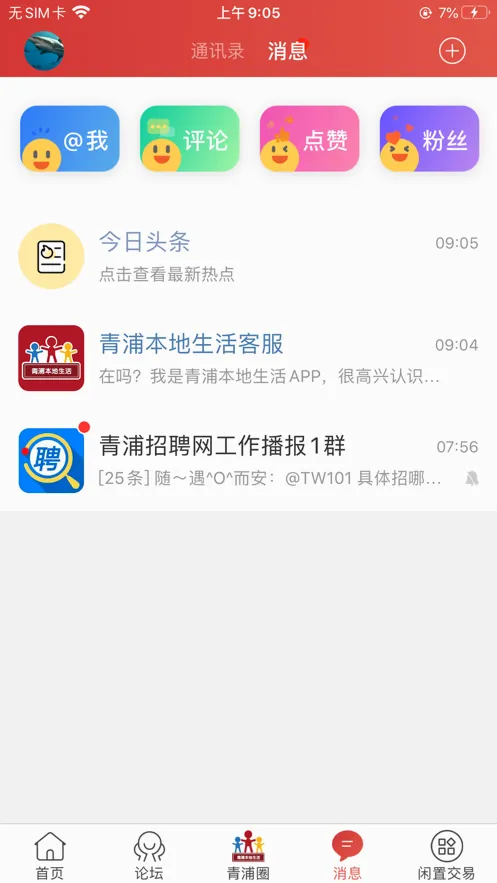
Task: Open the 闲置交易 bottom tab
Action: pos(446,856)
